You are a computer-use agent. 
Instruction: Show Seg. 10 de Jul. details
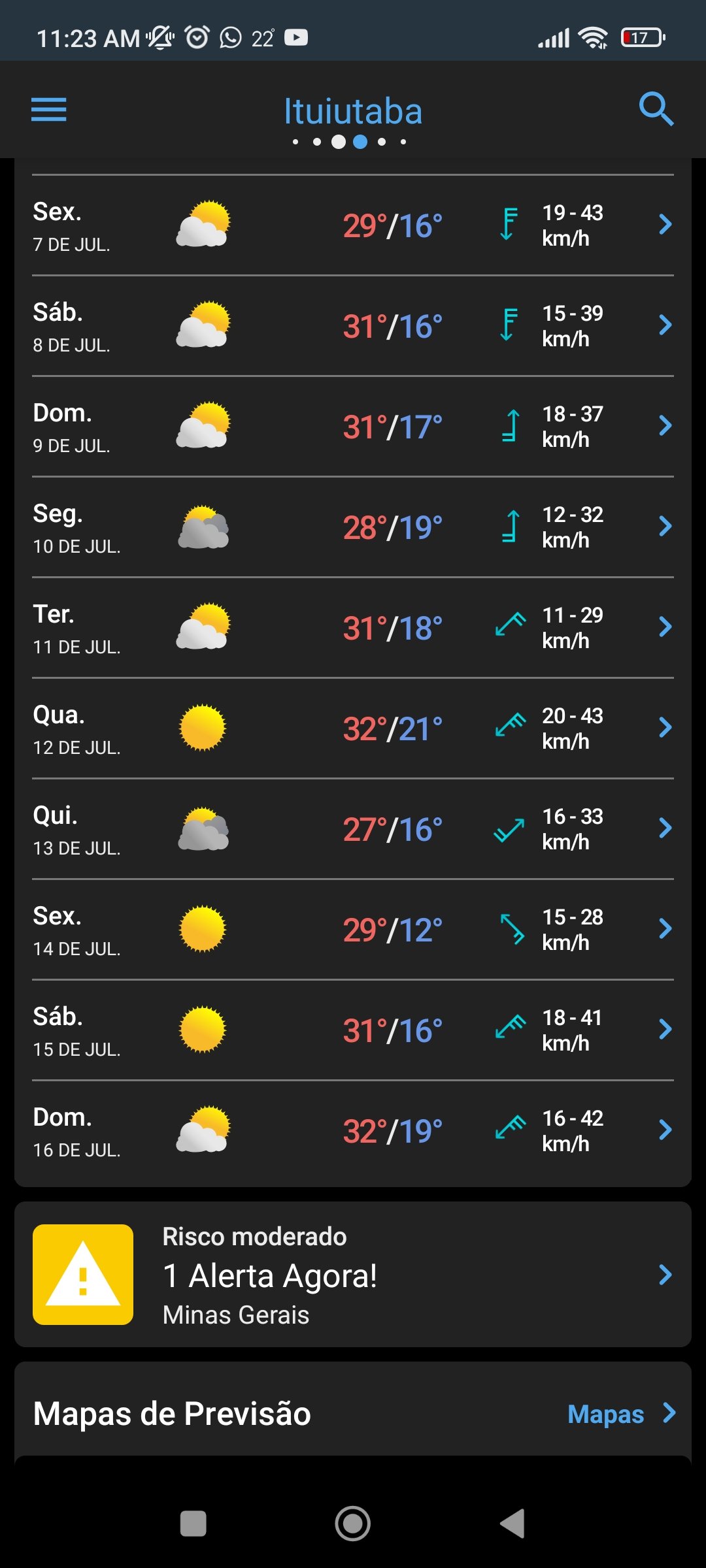pyautogui.click(x=353, y=527)
